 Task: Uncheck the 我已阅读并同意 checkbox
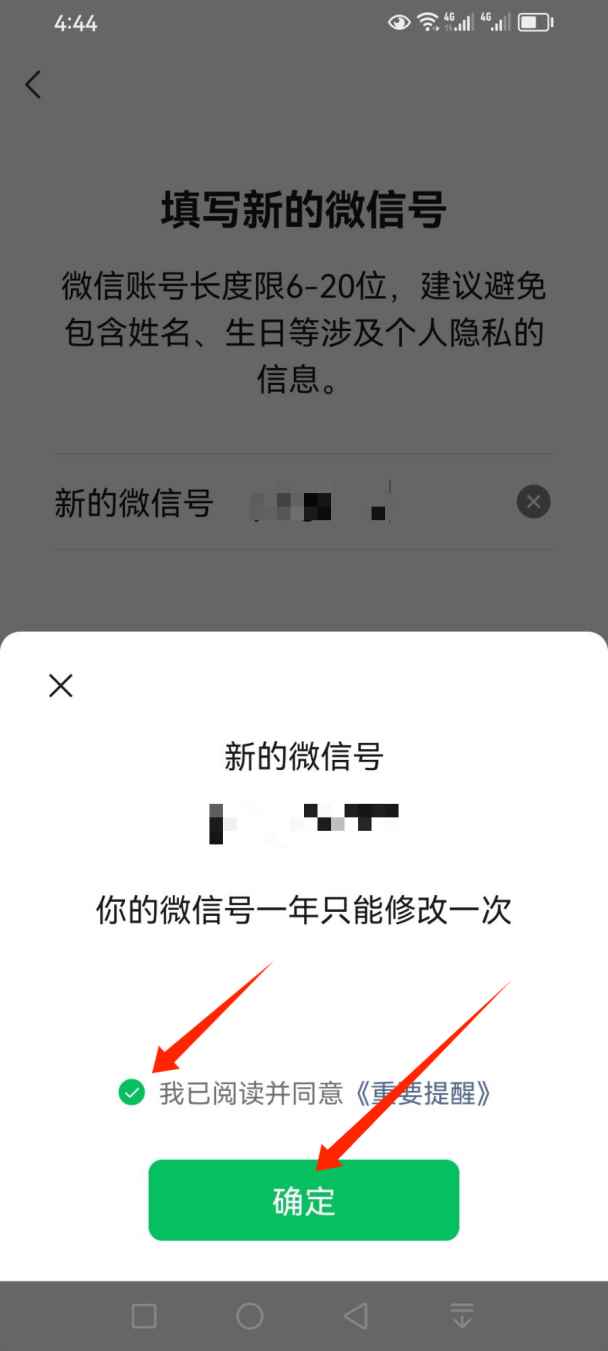click(131, 1093)
